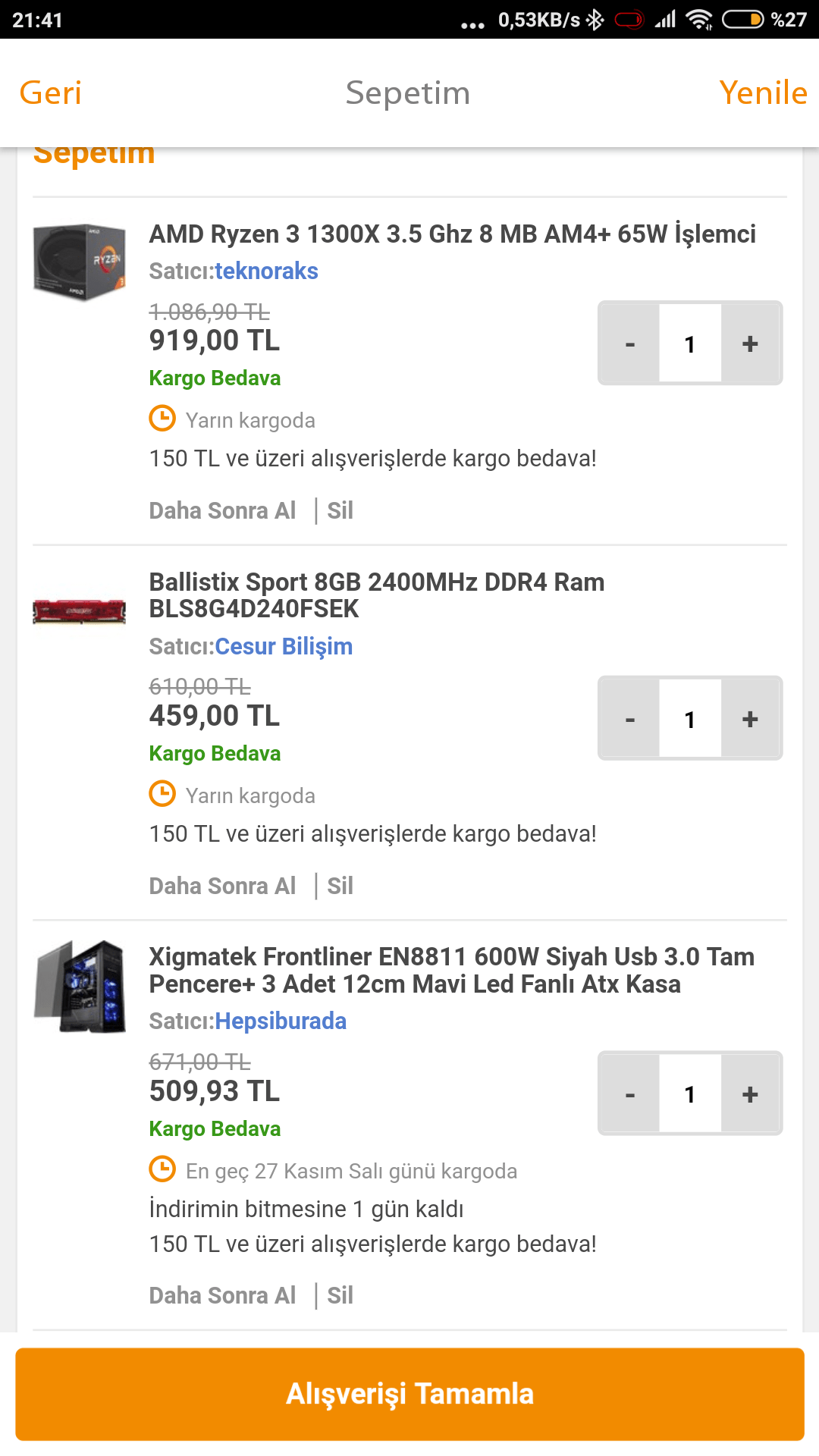Remove Xigmatek case with Sil

340,1295
